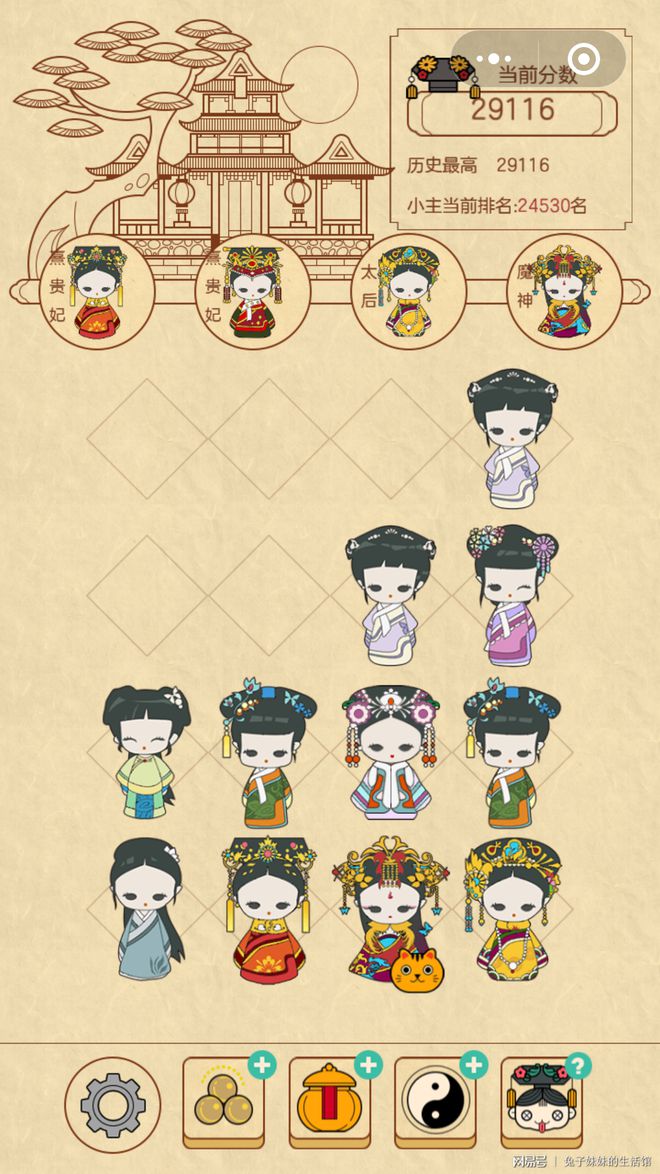Open the settings gear
660x1174 pixels.
point(112,1104)
